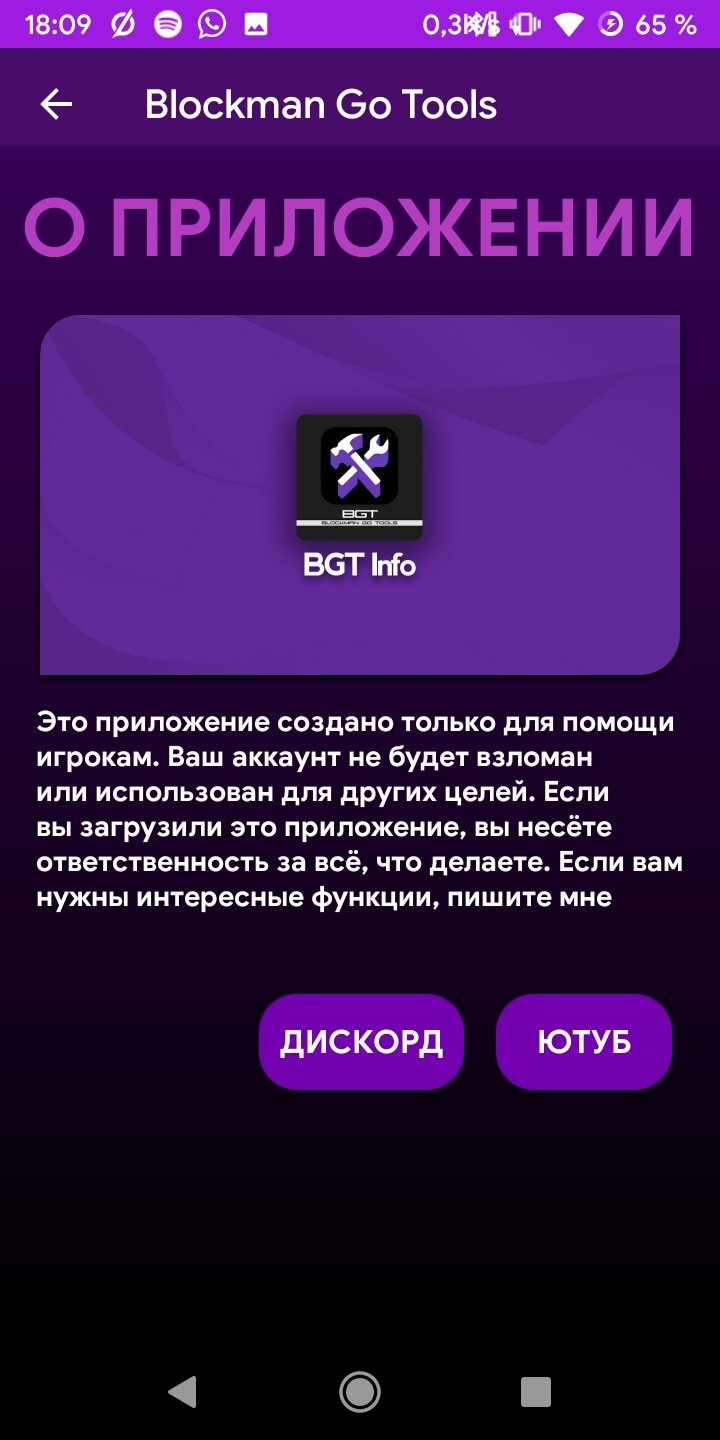Tap the system back button
720x1440 pixels.
click(x=182, y=1391)
